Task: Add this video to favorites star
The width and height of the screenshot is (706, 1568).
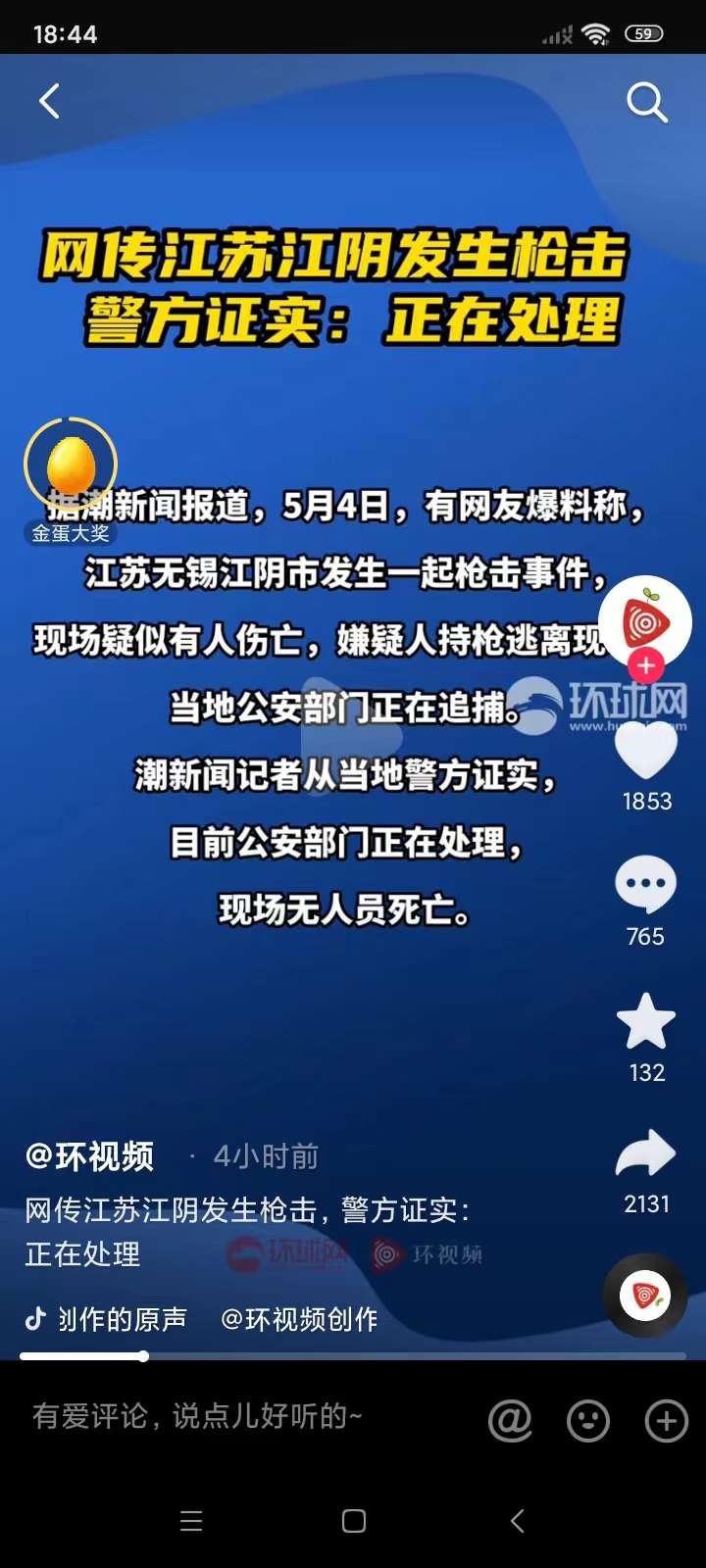Action: (645, 1022)
